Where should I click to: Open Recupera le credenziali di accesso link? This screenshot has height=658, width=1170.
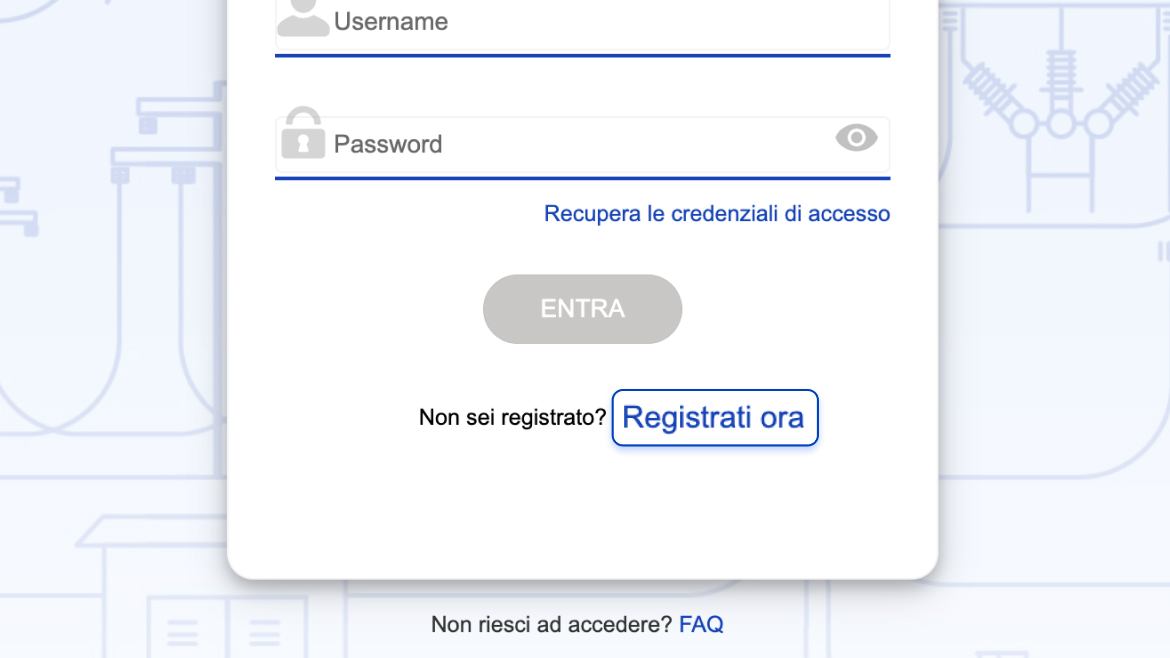pos(716,213)
